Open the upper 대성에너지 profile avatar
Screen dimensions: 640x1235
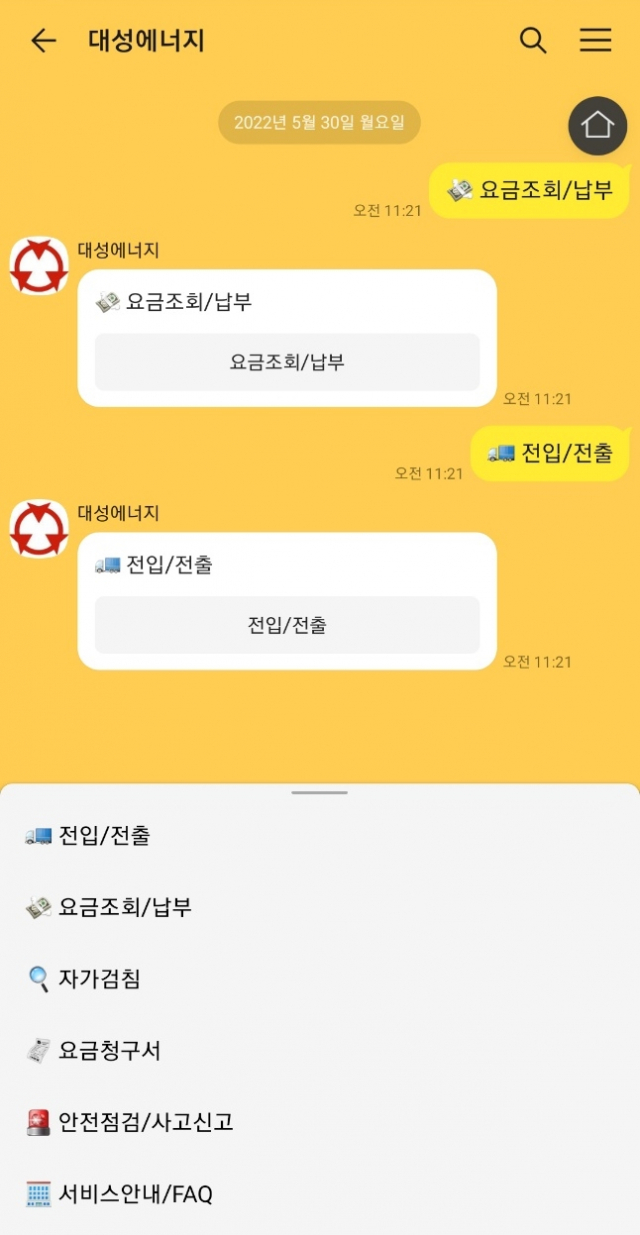click(x=39, y=266)
